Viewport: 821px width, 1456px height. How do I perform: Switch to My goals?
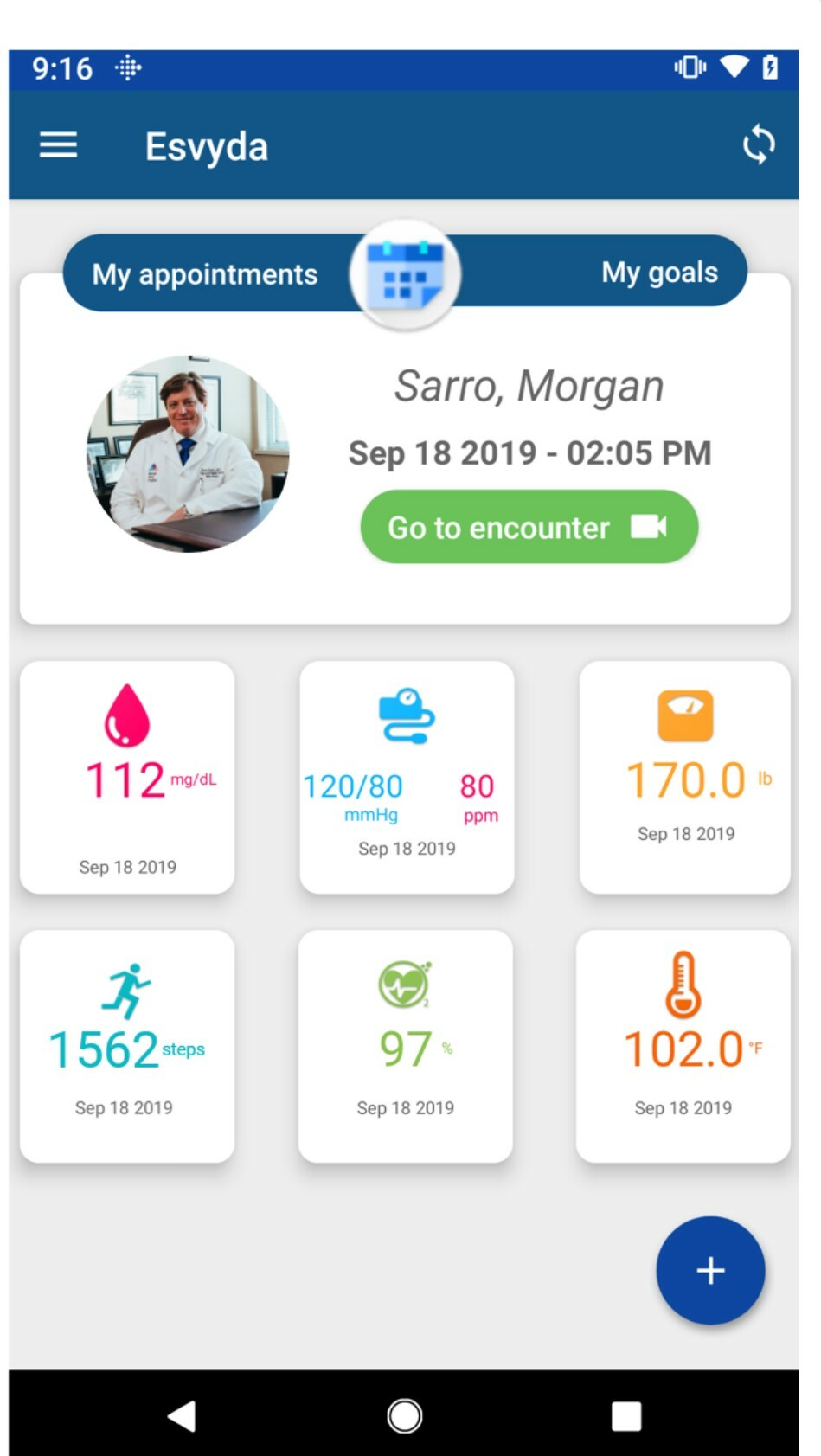(x=659, y=273)
